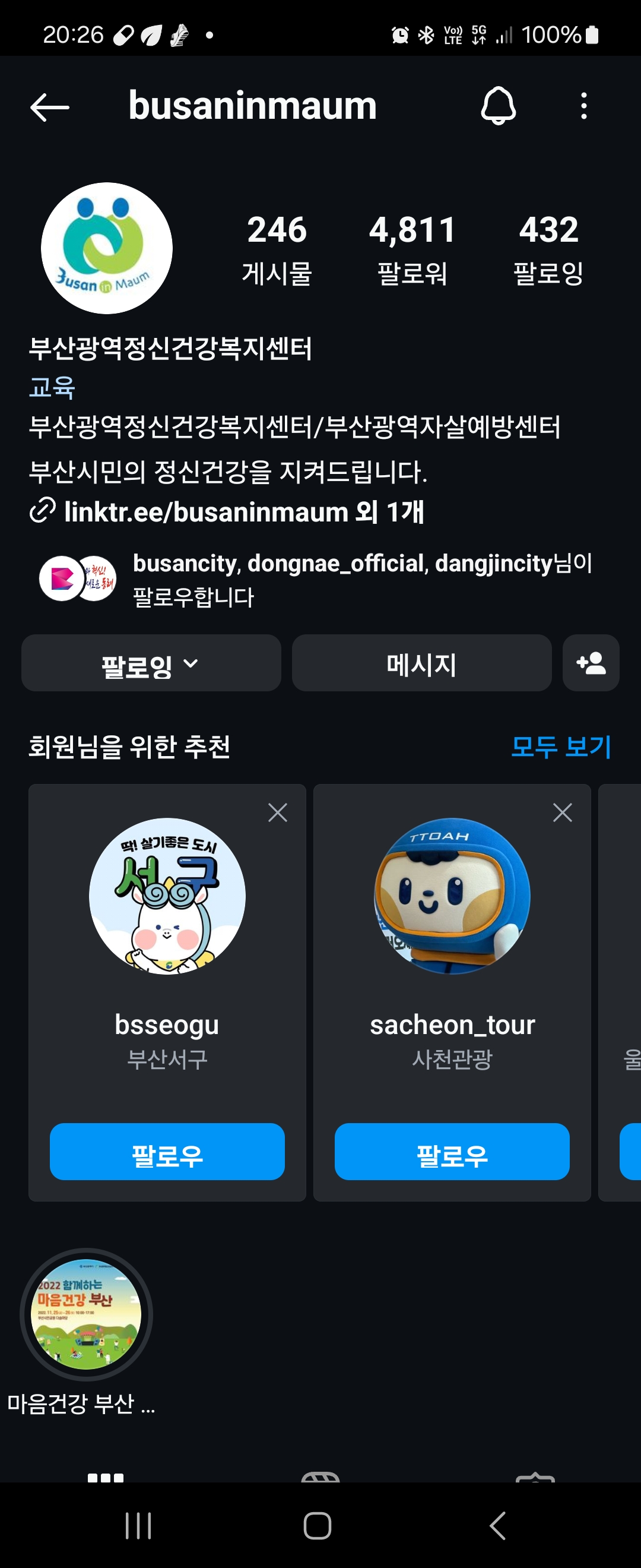Tap the add-person suggestions icon button

[x=591, y=663]
